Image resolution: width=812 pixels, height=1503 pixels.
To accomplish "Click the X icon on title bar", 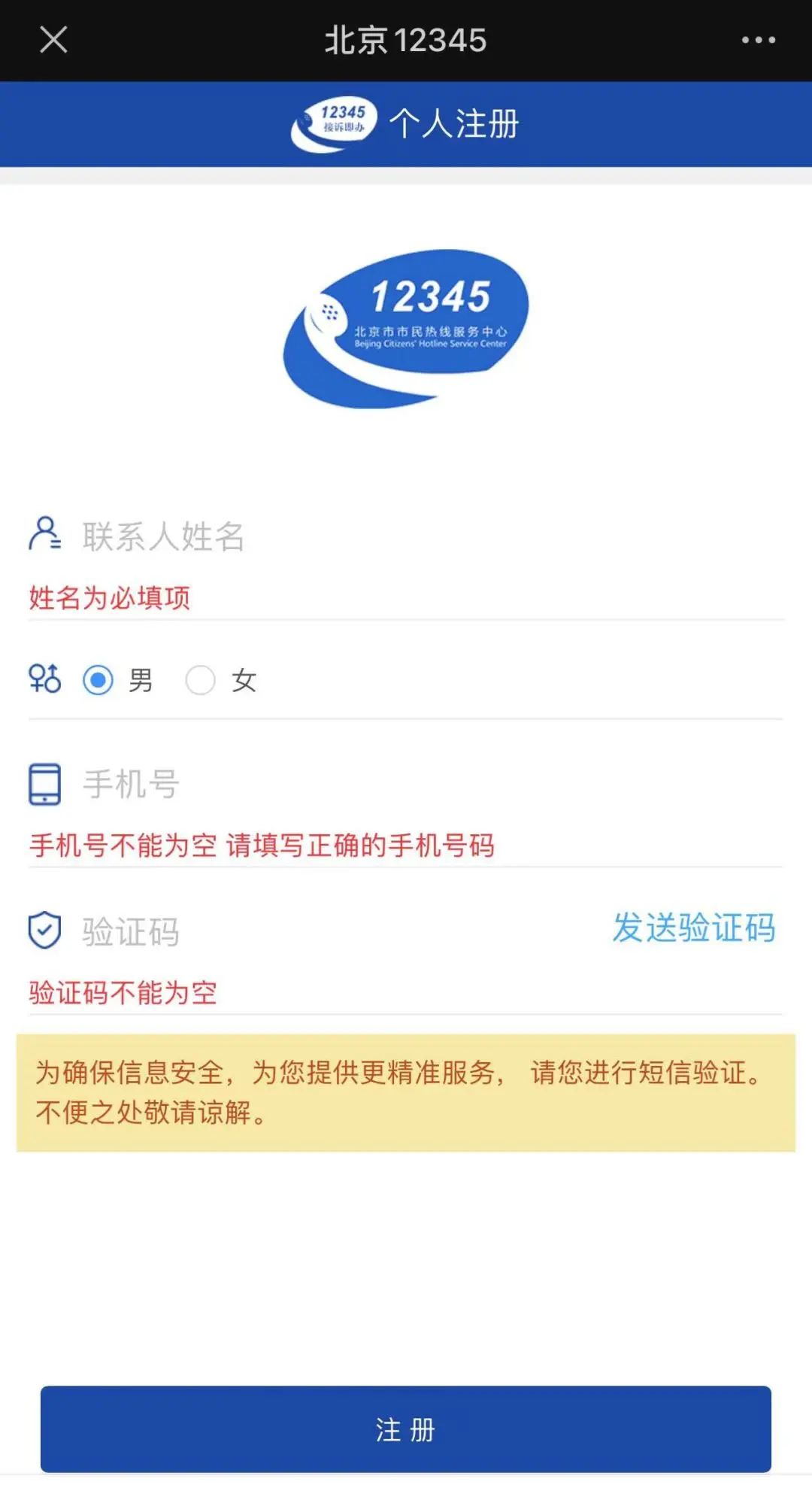I will (53, 39).
